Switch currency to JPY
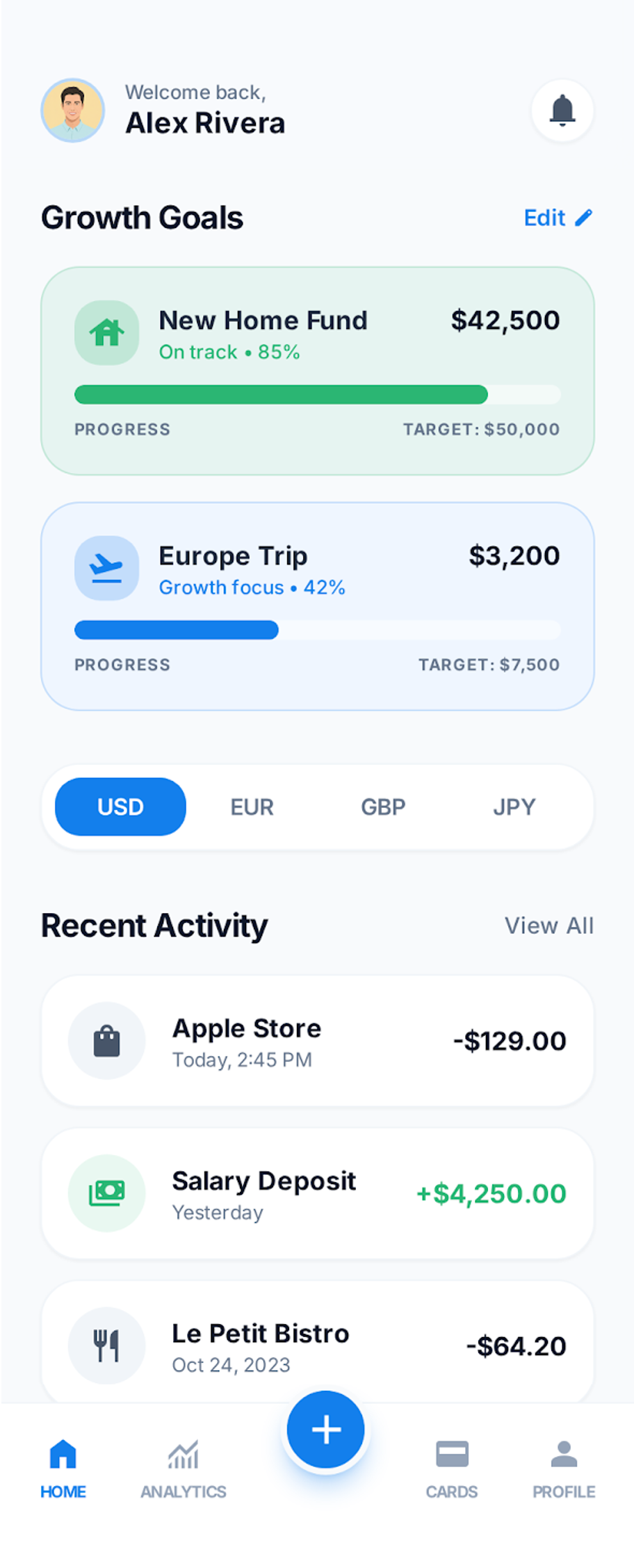 click(514, 807)
